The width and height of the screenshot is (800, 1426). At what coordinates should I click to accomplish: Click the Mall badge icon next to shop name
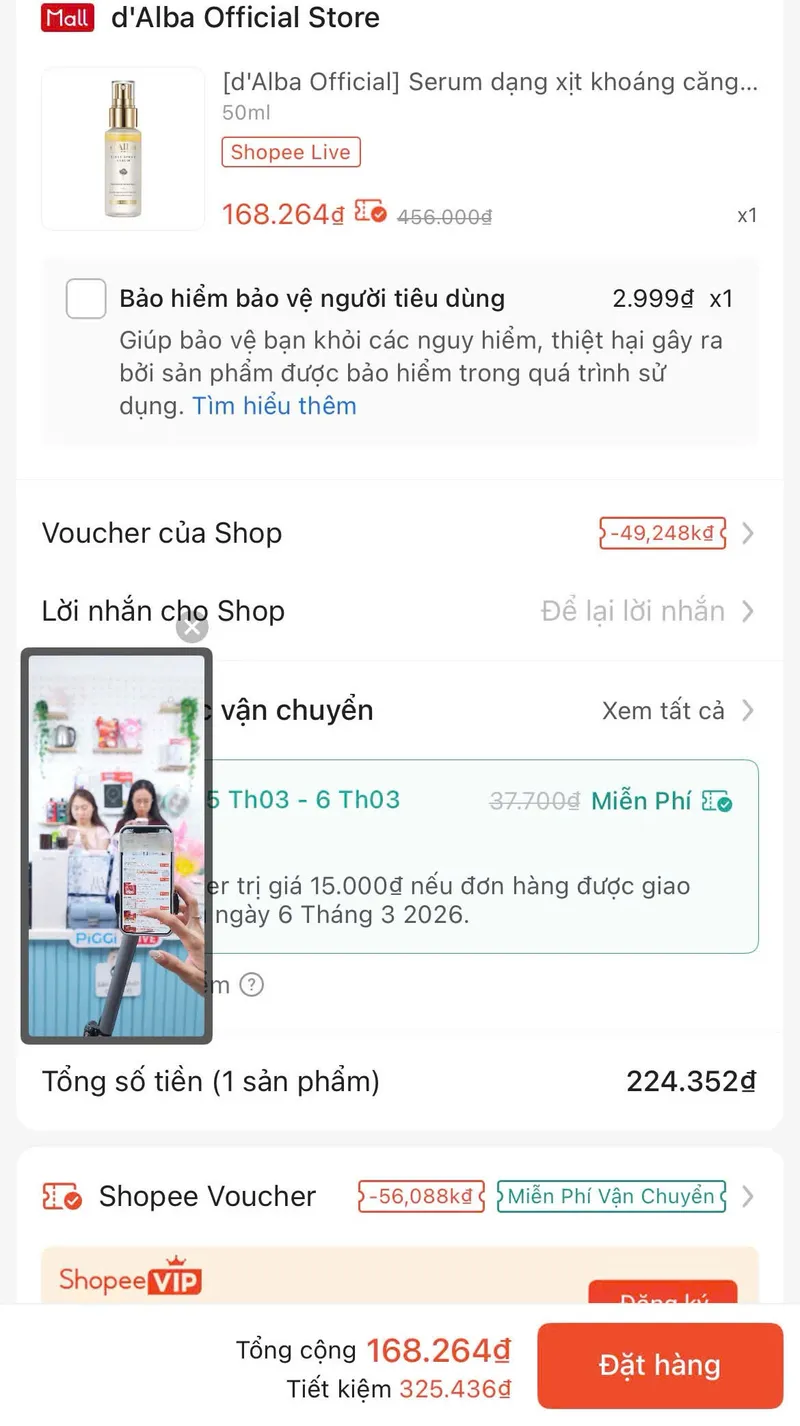pyautogui.click(x=66, y=17)
